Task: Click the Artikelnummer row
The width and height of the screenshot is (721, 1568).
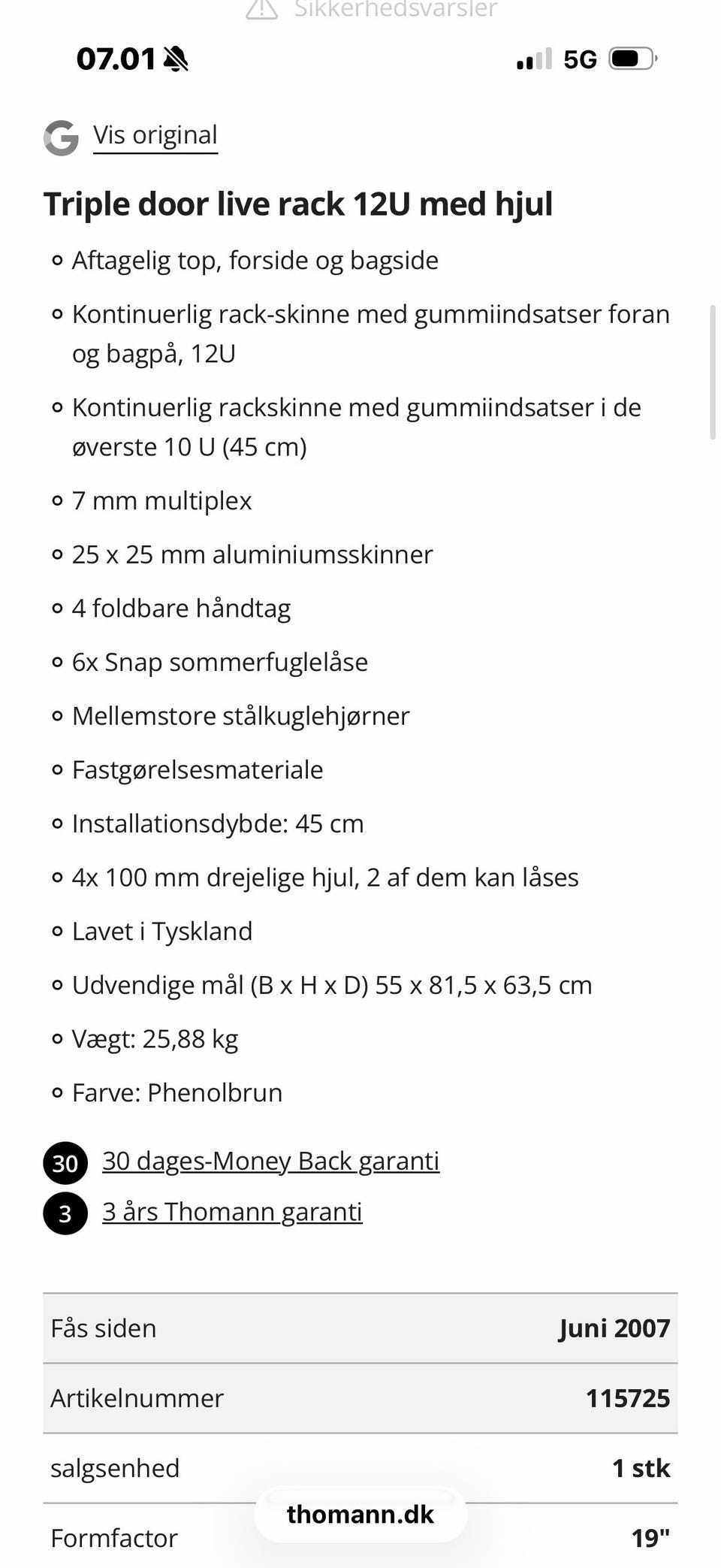Action: (360, 1399)
